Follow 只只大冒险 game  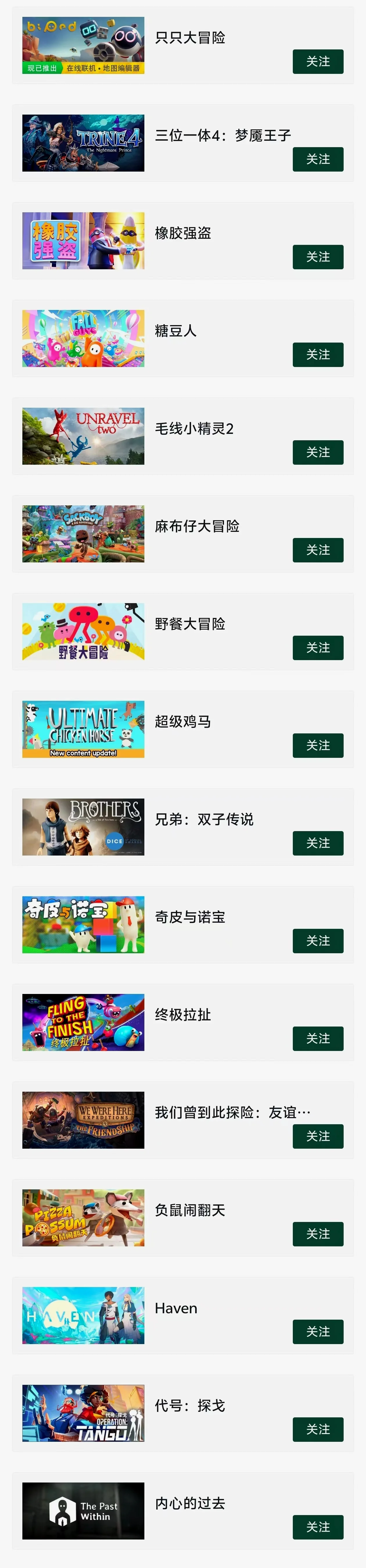(x=317, y=61)
